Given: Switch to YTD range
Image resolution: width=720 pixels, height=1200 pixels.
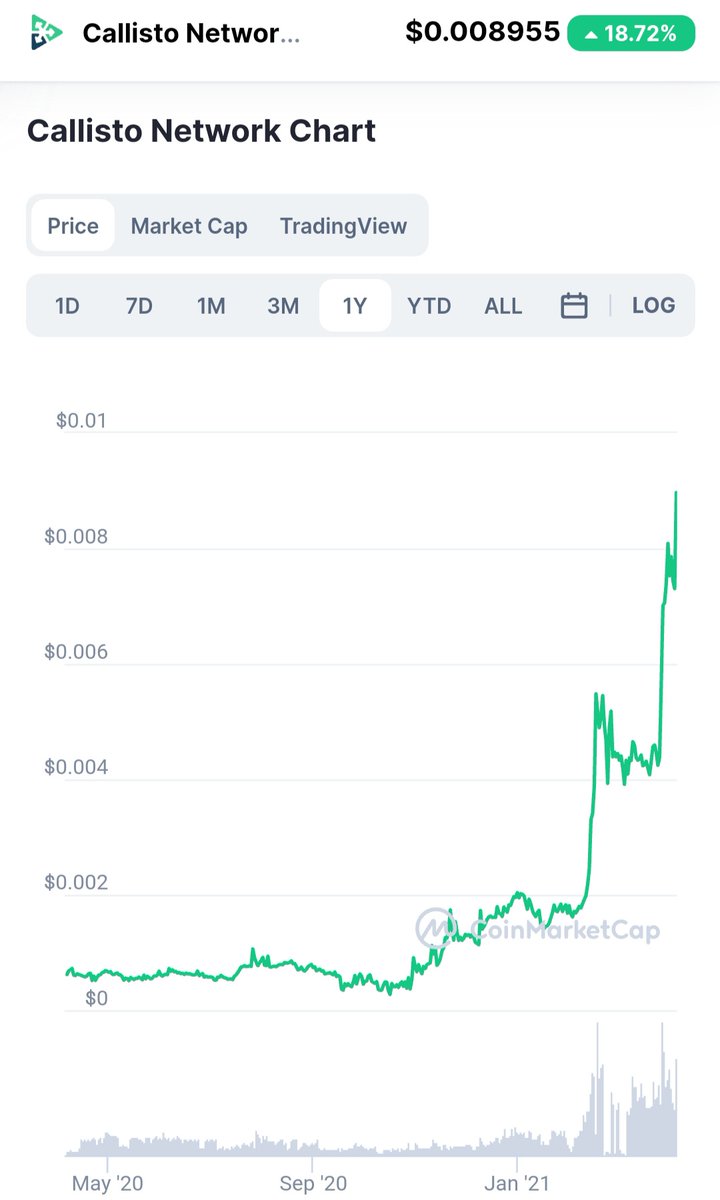Looking at the screenshot, I should coord(429,306).
